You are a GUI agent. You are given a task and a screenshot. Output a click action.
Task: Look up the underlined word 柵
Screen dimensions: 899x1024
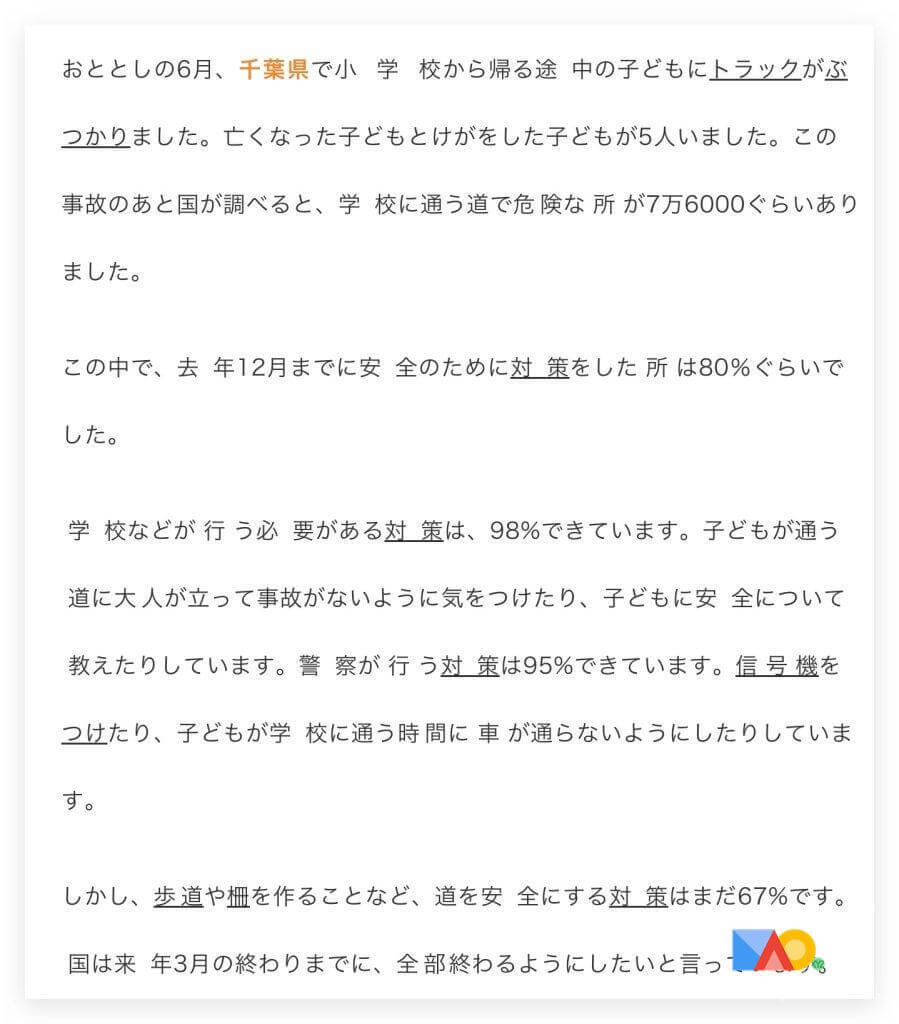pyautogui.click(x=238, y=897)
